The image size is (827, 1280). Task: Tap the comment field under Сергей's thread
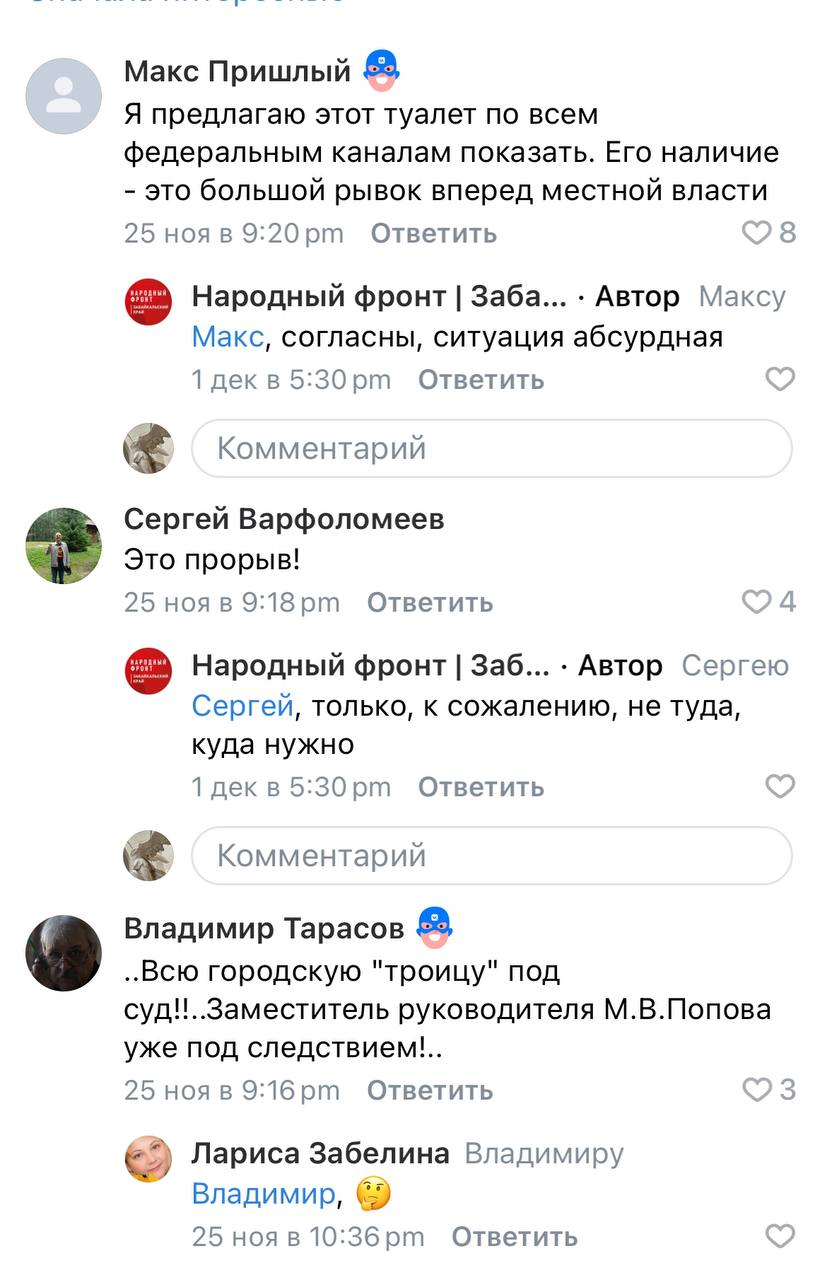[491, 855]
